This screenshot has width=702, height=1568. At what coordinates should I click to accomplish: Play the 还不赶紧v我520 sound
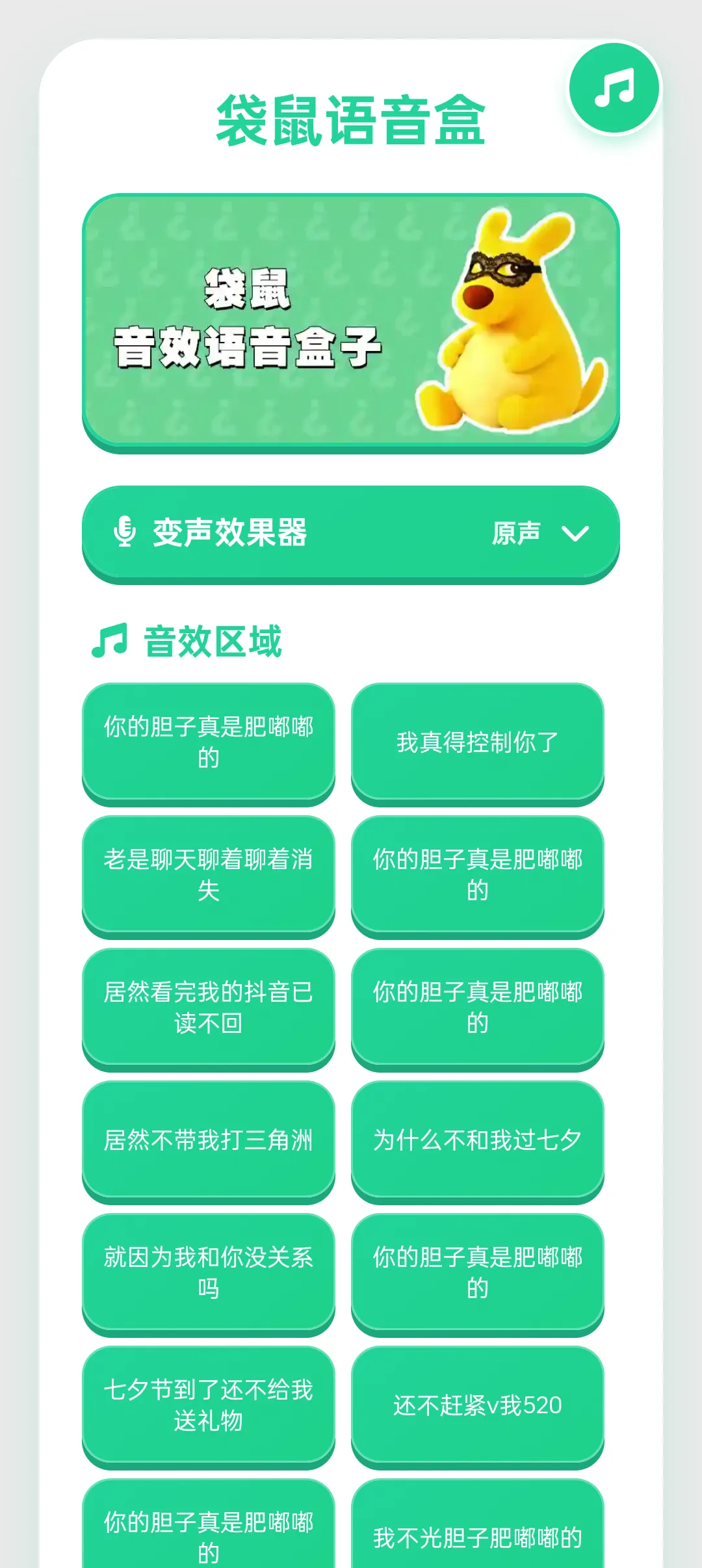tap(478, 1406)
